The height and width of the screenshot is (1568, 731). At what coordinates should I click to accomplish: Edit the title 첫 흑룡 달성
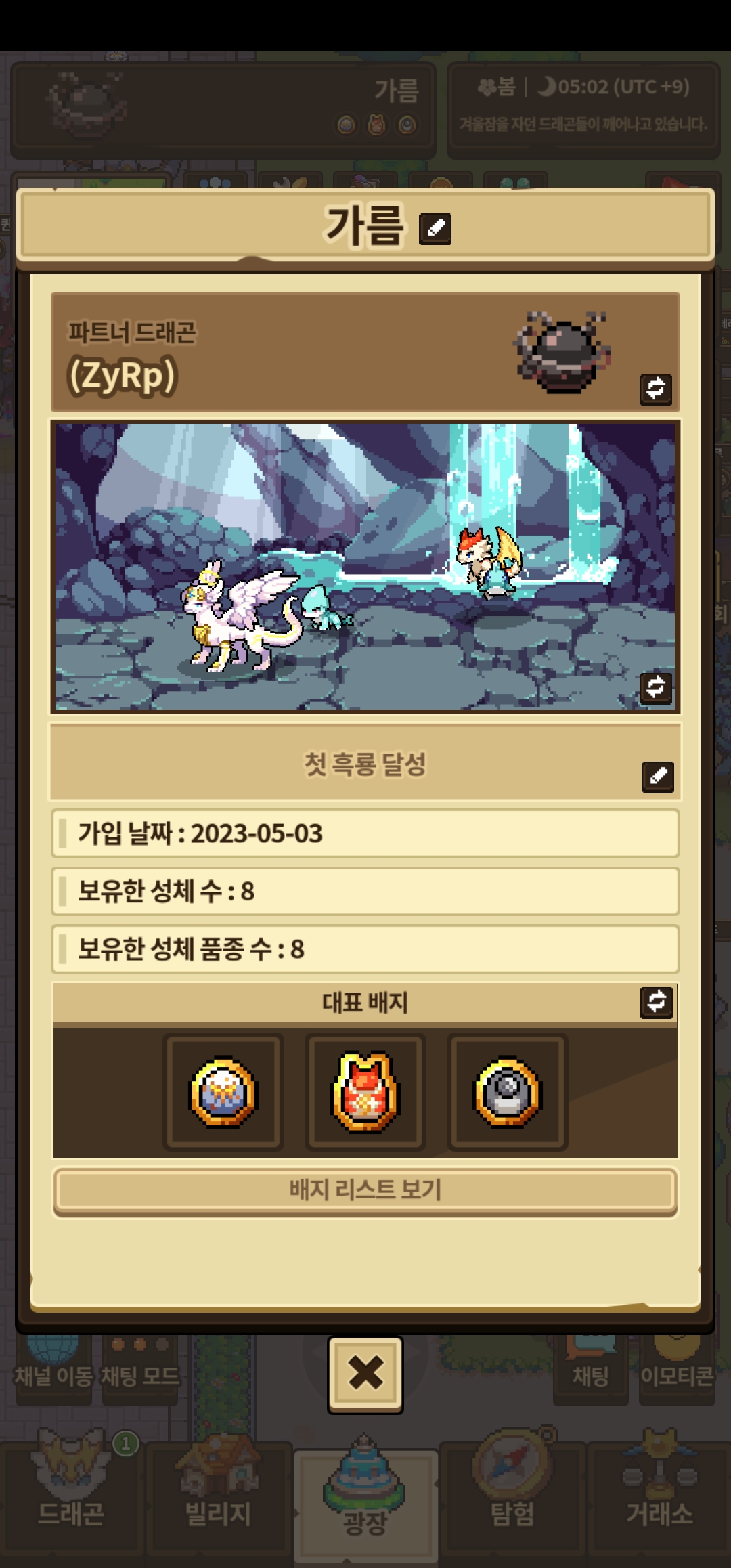coord(657,777)
